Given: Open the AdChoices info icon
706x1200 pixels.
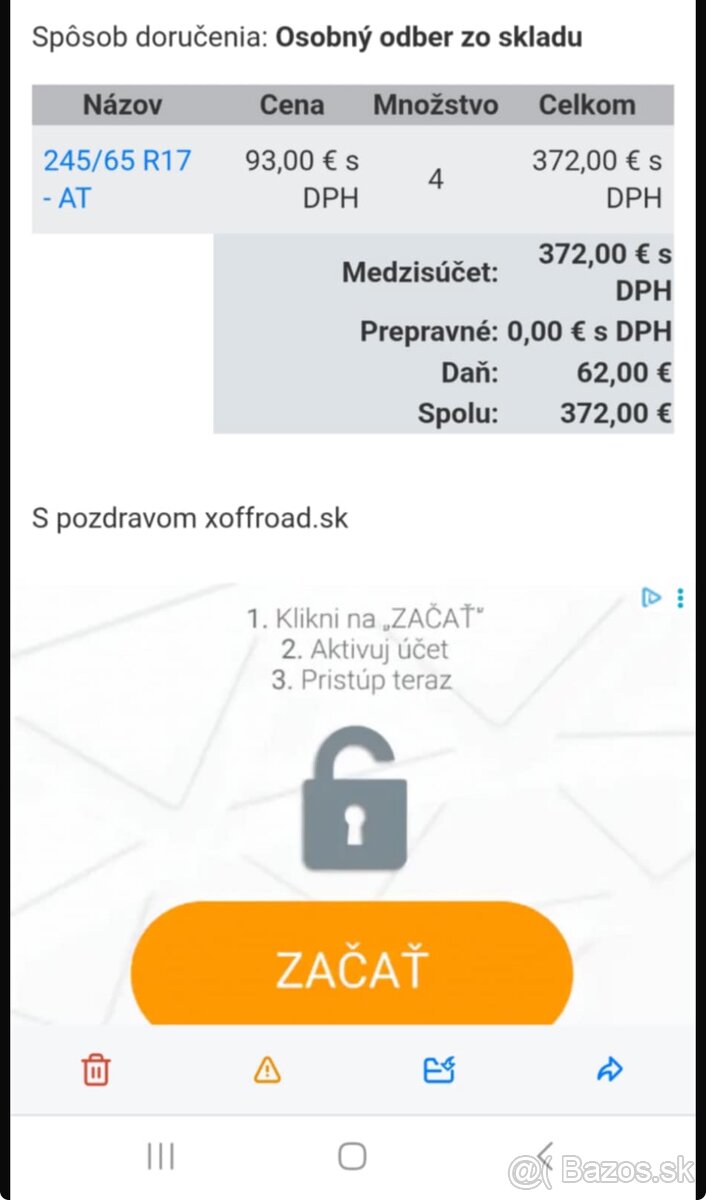Looking at the screenshot, I should (x=651, y=598).
